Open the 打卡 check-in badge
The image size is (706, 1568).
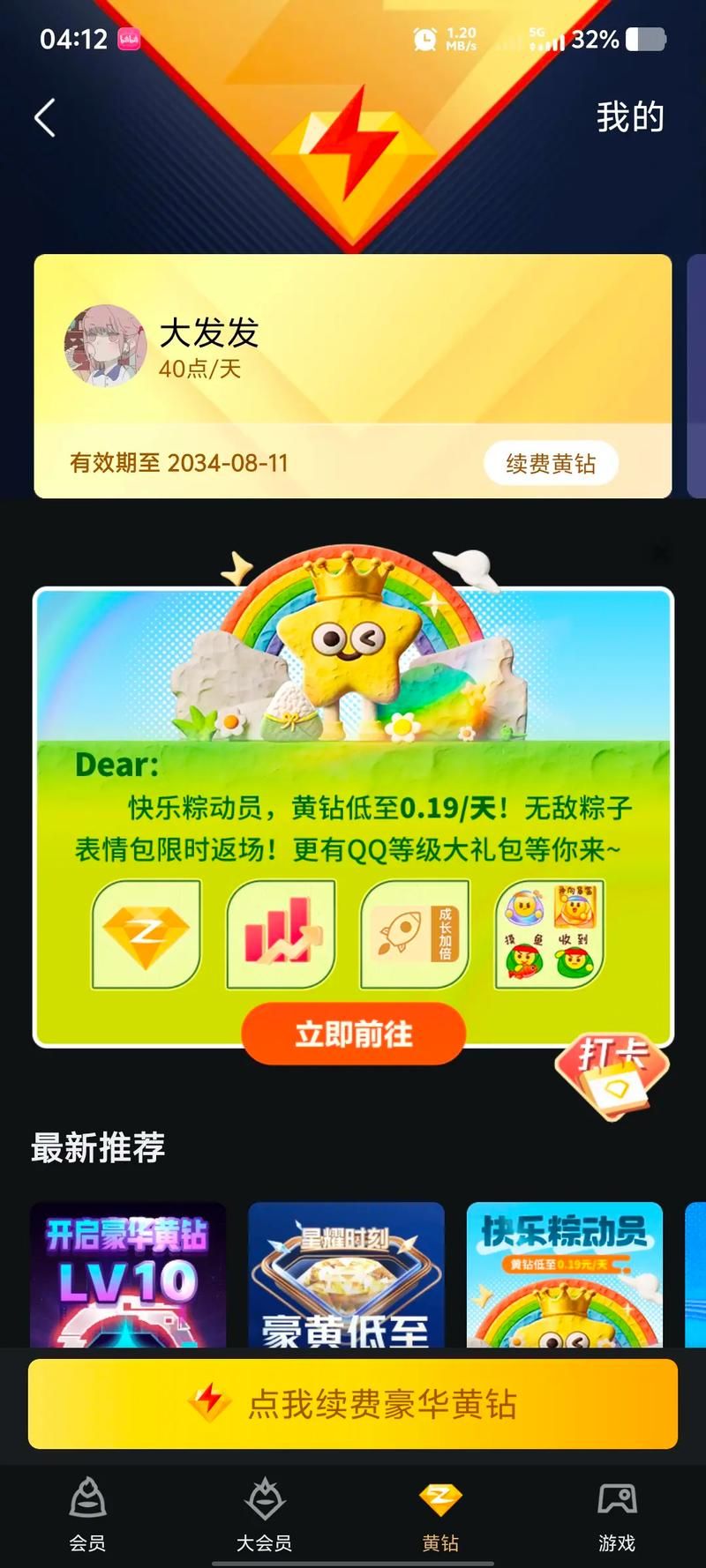coord(612,1076)
